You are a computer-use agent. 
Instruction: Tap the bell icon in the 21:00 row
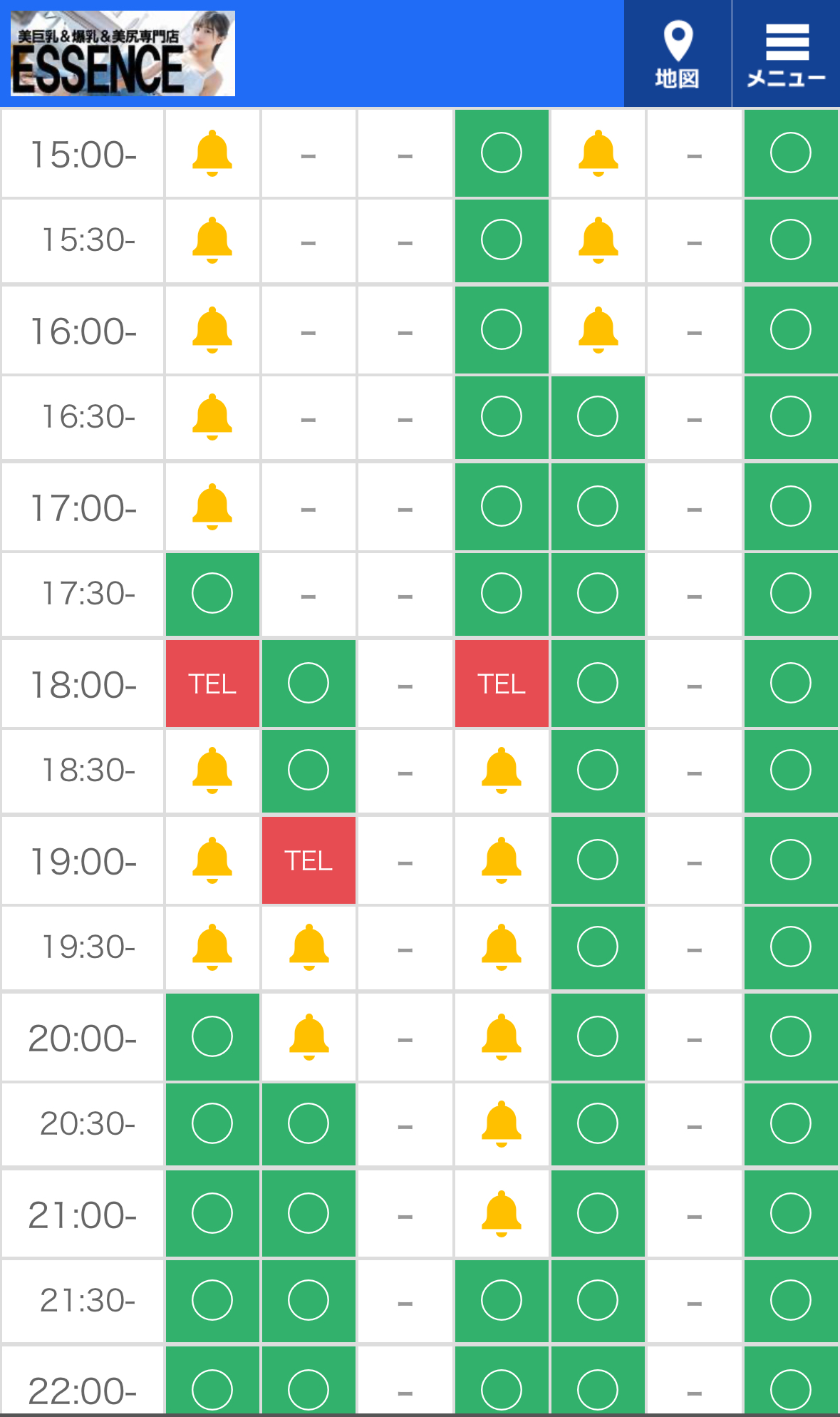point(502,1214)
